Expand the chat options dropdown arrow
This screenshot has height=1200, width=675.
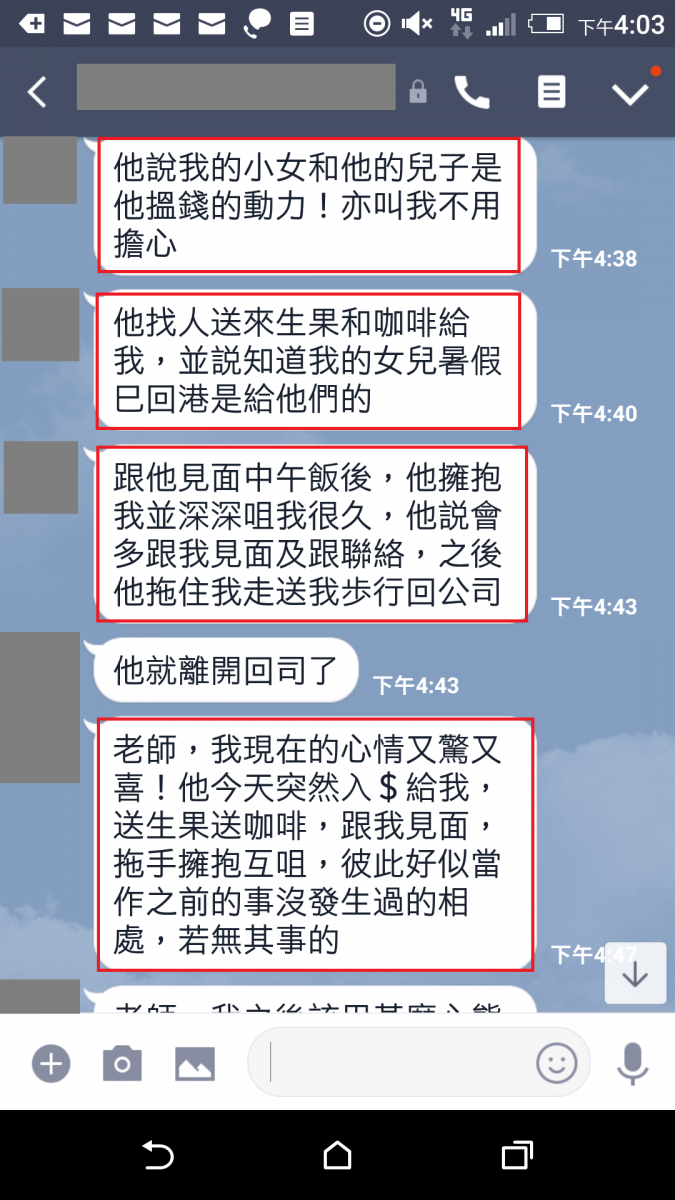point(631,93)
